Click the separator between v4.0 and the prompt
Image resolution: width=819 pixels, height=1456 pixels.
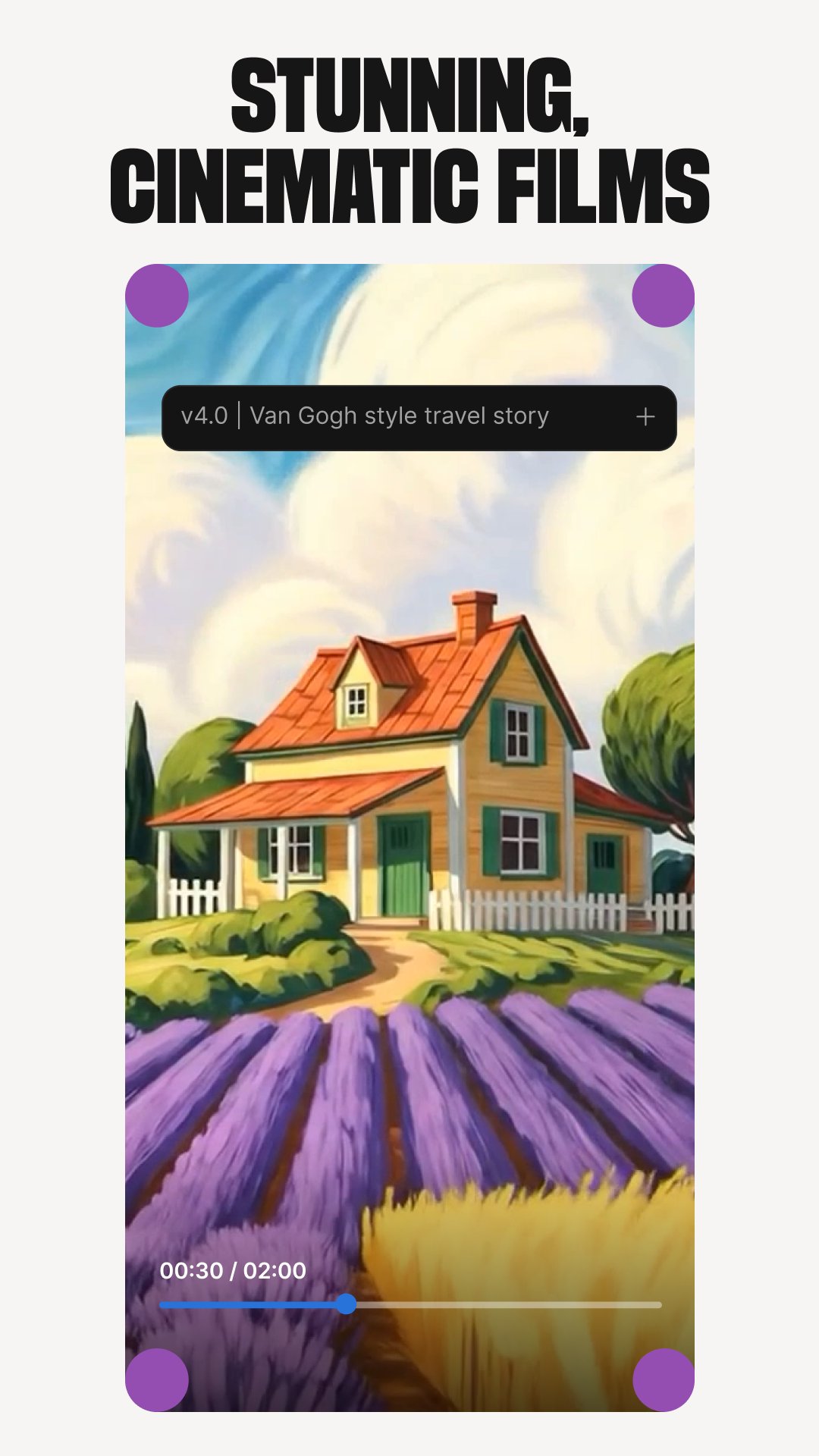tap(239, 416)
